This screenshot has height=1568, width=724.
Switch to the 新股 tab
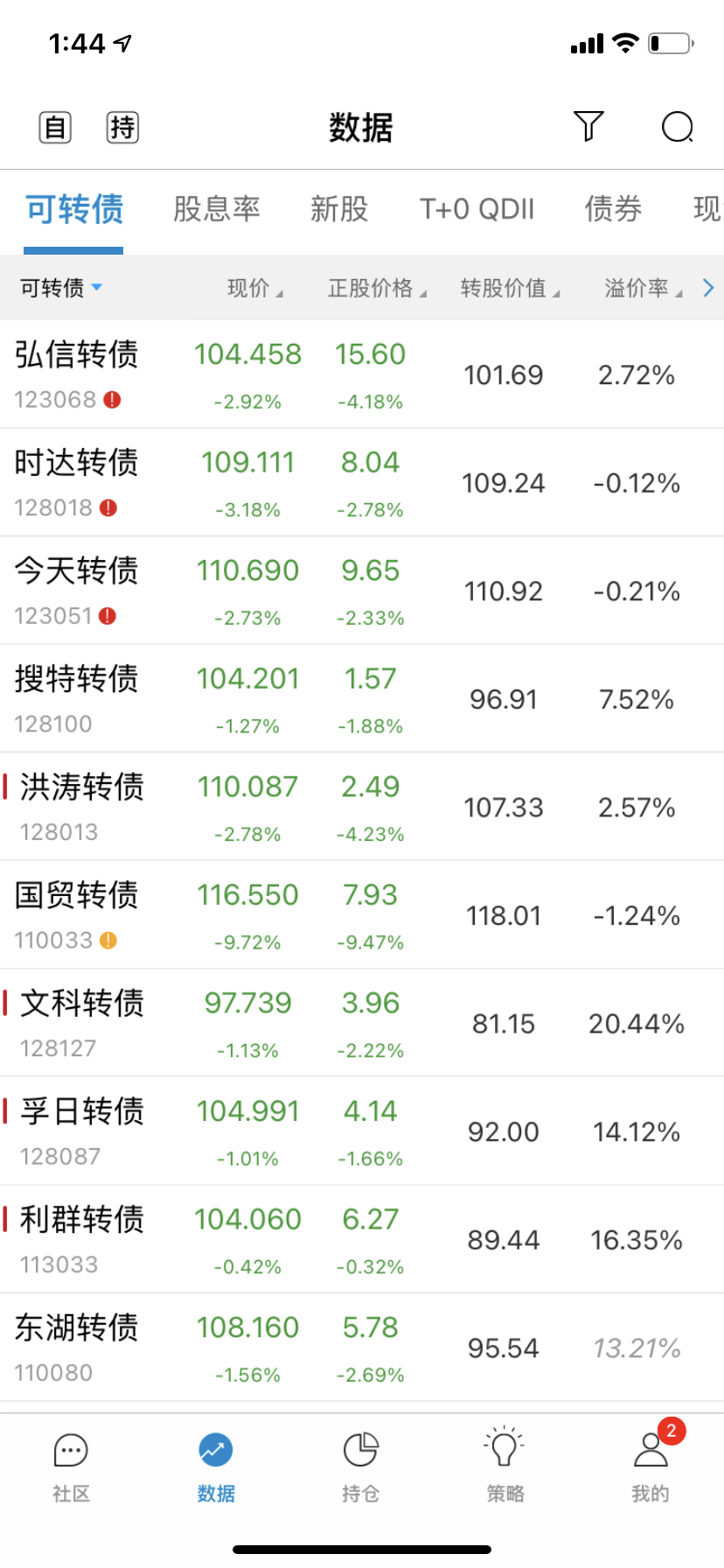pyautogui.click(x=339, y=209)
